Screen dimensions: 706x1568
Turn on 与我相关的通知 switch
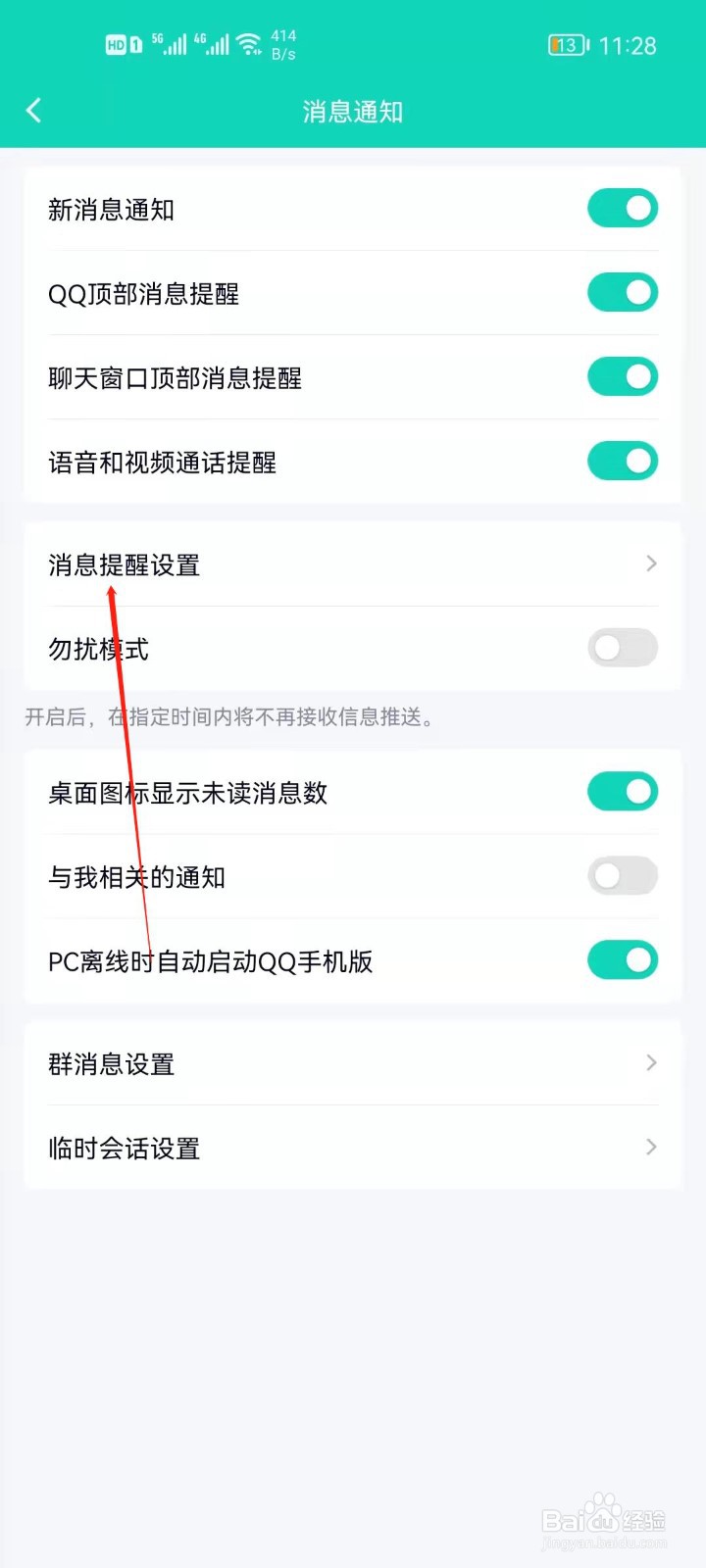pos(623,876)
